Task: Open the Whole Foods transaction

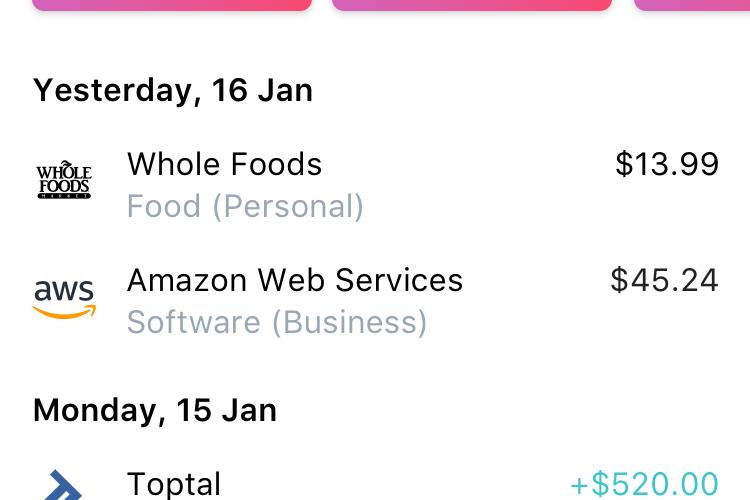Action: [375, 184]
